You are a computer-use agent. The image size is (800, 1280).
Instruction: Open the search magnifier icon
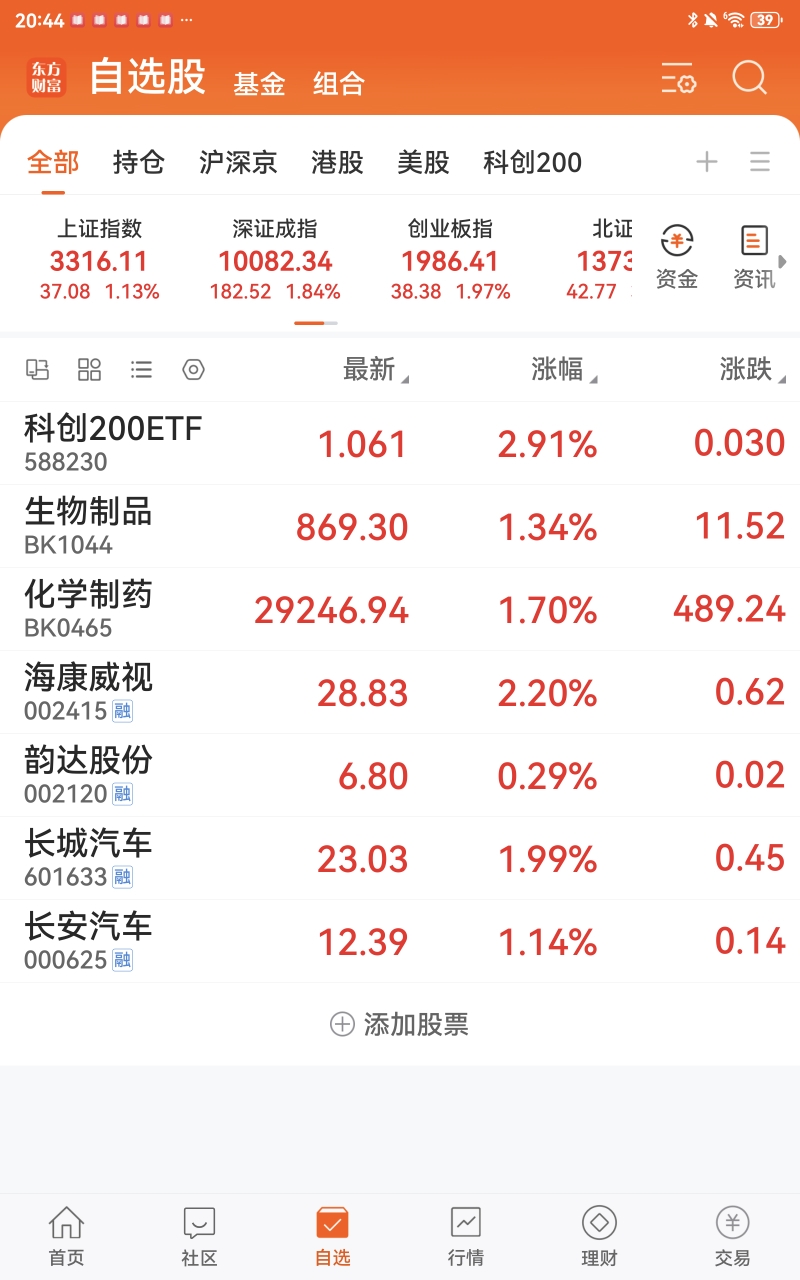749,78
